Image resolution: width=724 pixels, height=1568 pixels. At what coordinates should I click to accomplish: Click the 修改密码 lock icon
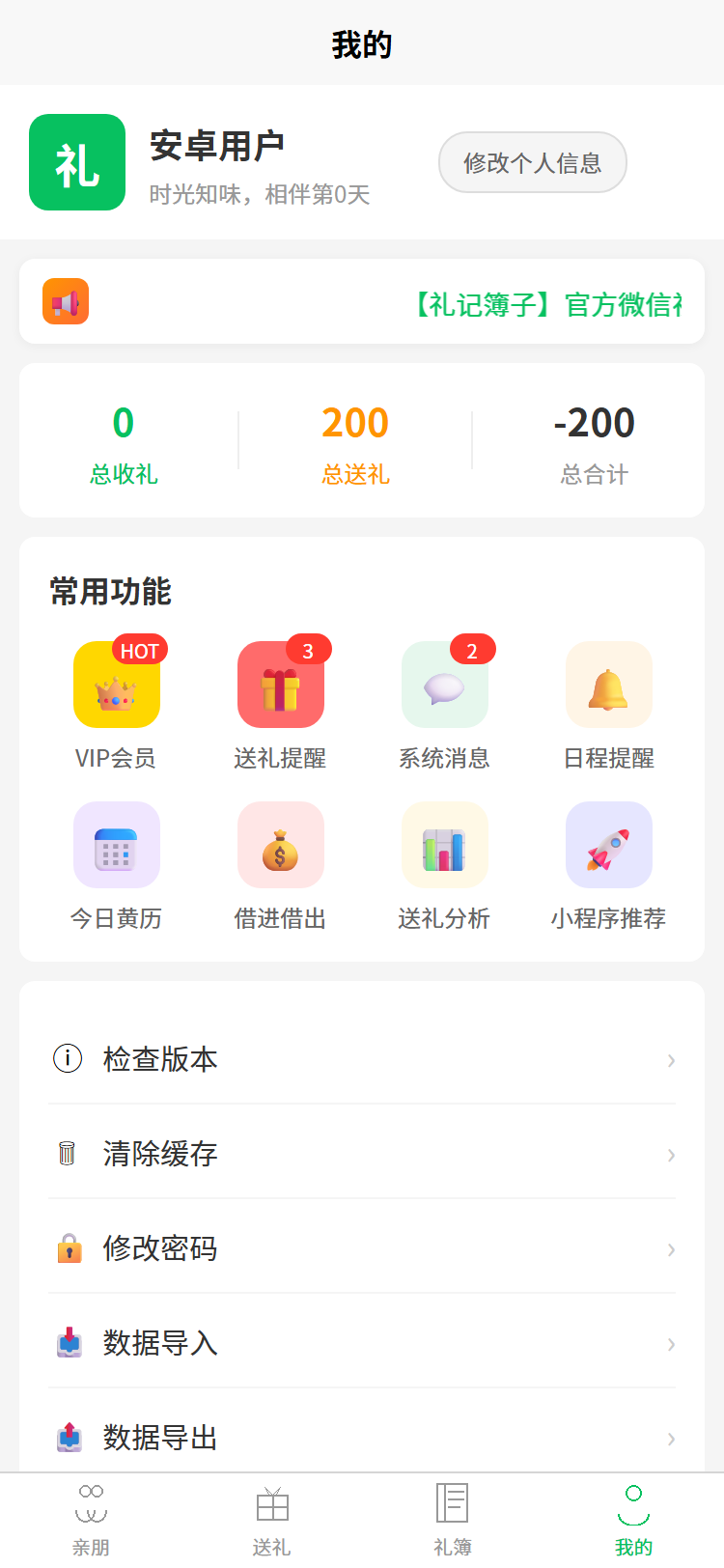pos(67,1248)
